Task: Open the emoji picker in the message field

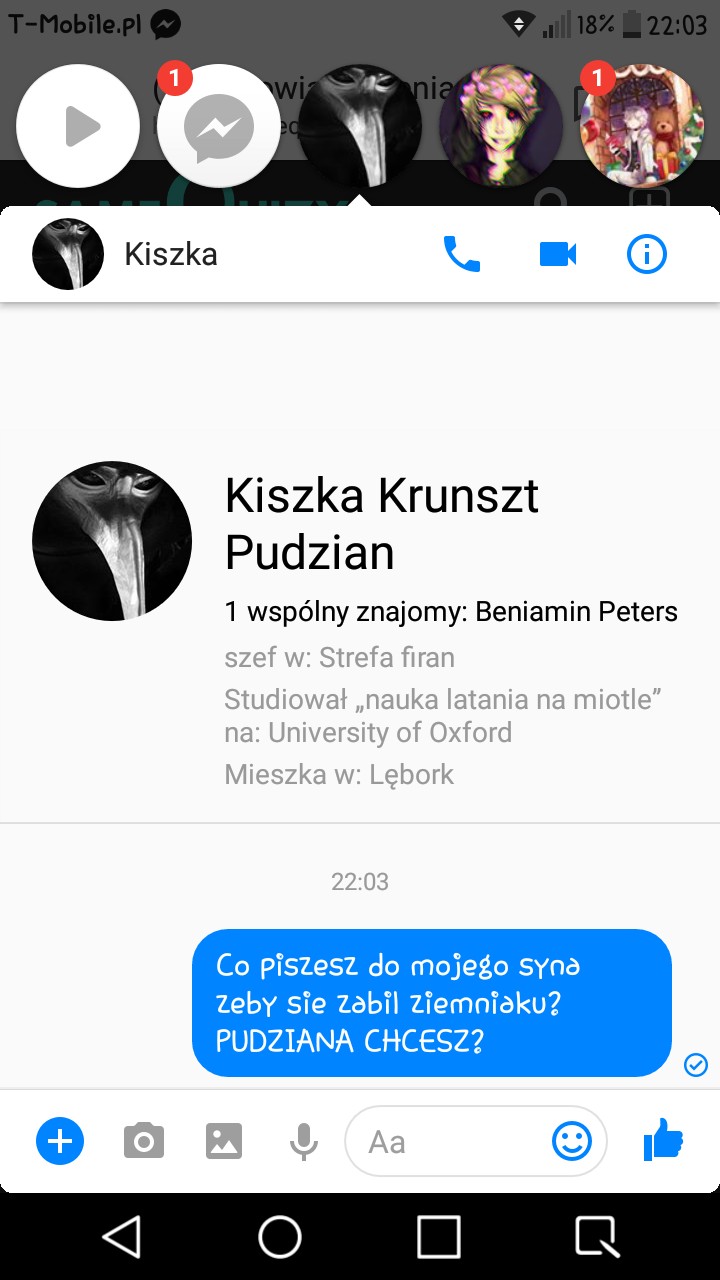Action: (x=572, y=1141)
